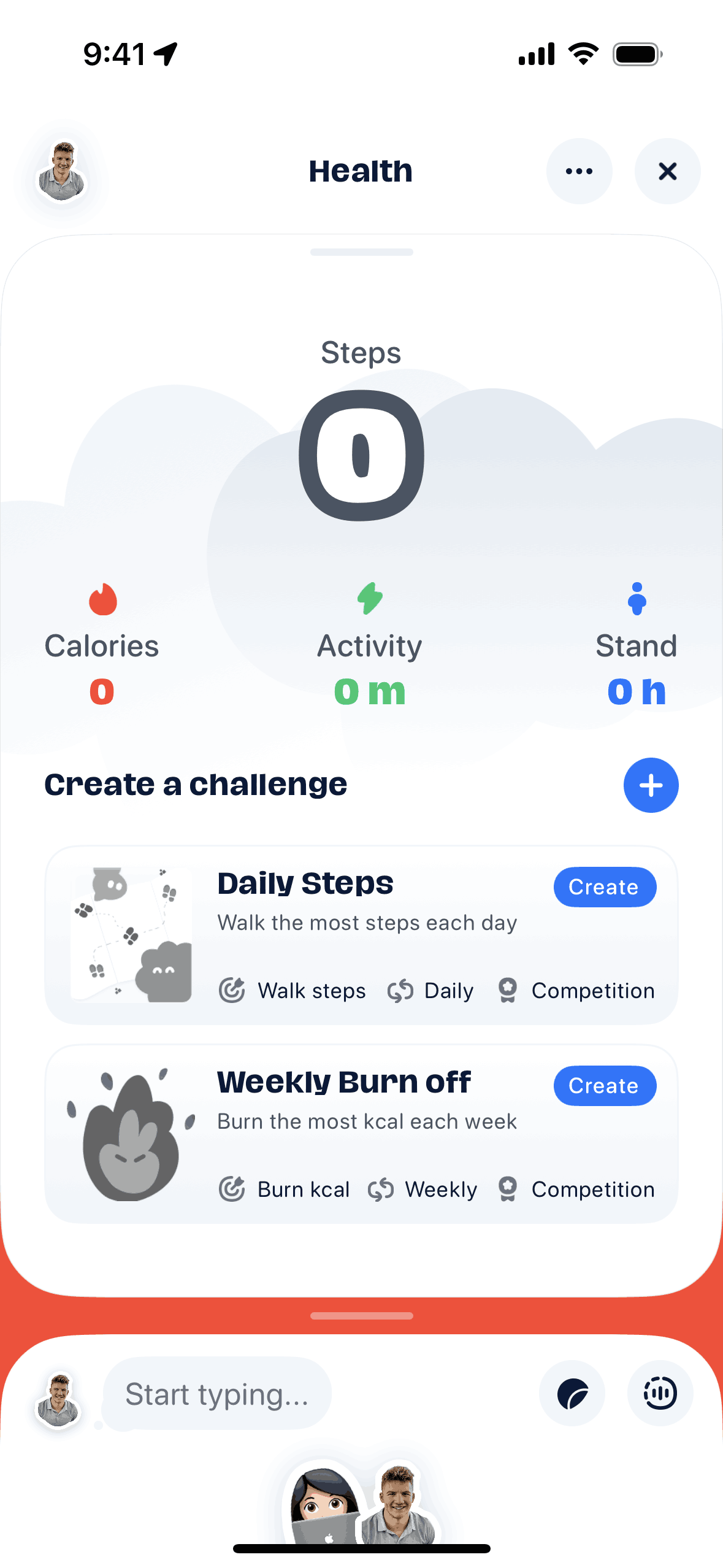Create the Weekly Burn off challenge
Screen dimensions: 723x1568
click(x=604, y=1086)
